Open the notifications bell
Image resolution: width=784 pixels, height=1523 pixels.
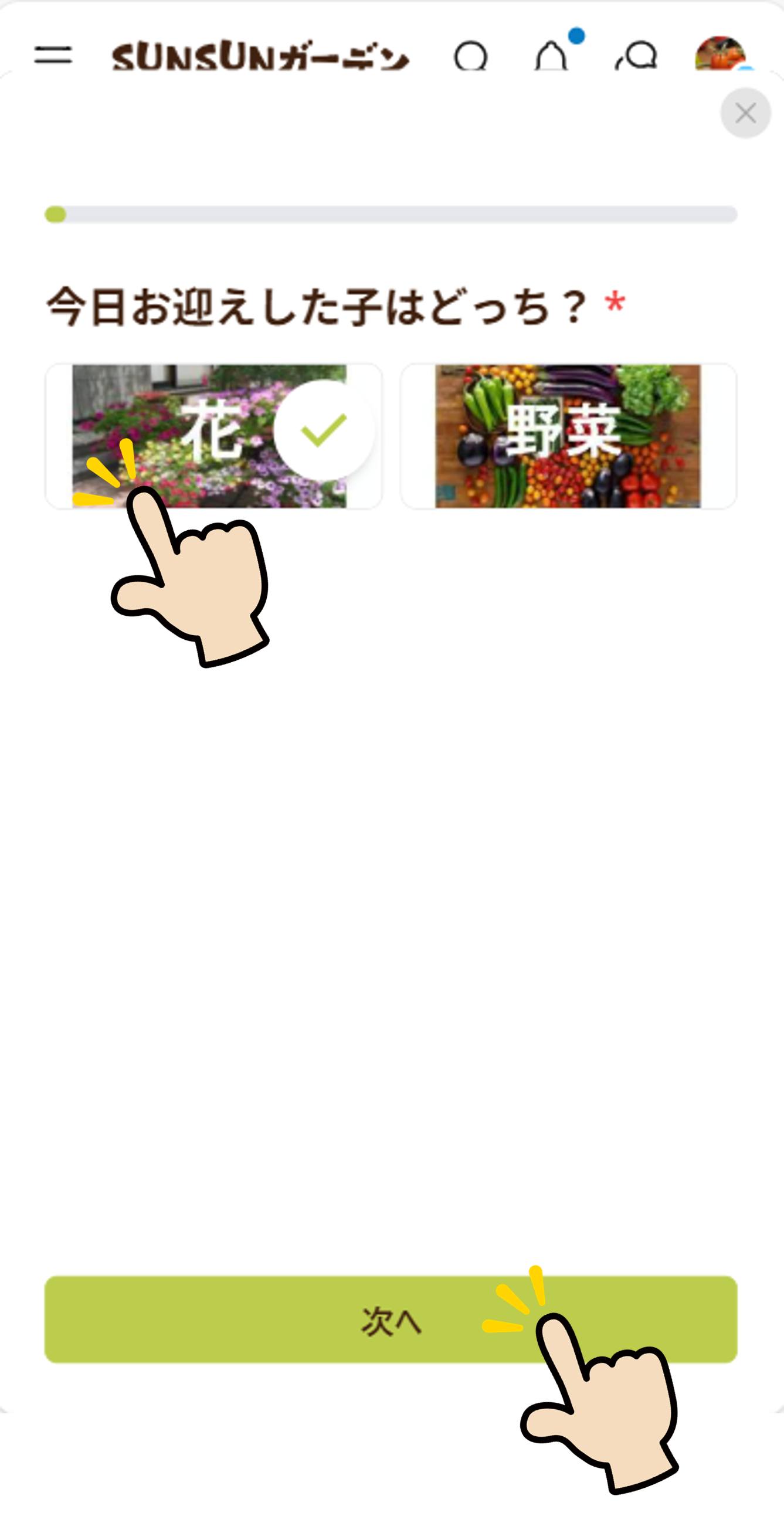point(551,56)
